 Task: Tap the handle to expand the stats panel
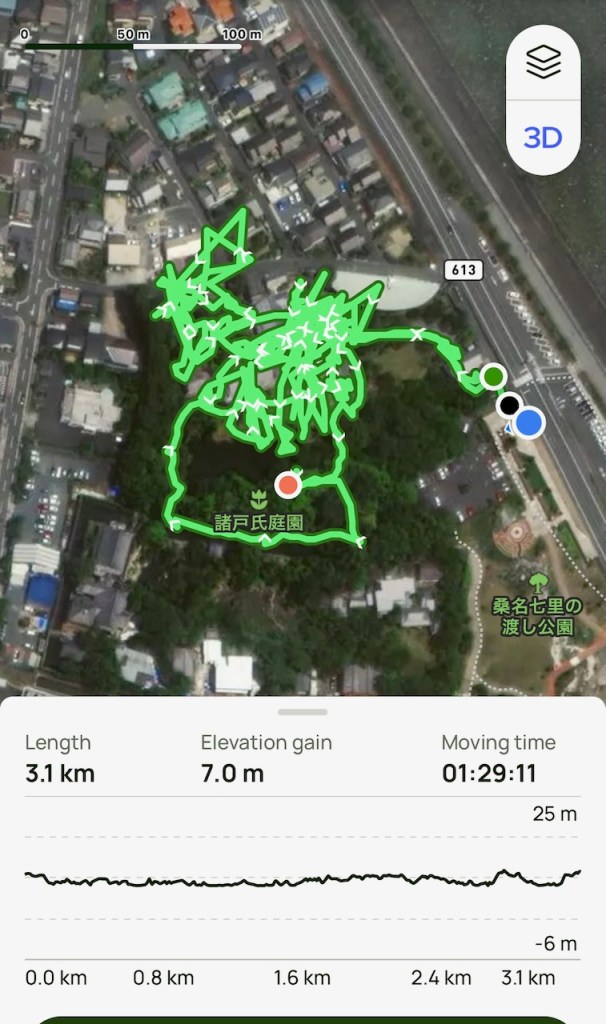pyautogui.click(x=303, y=712)
